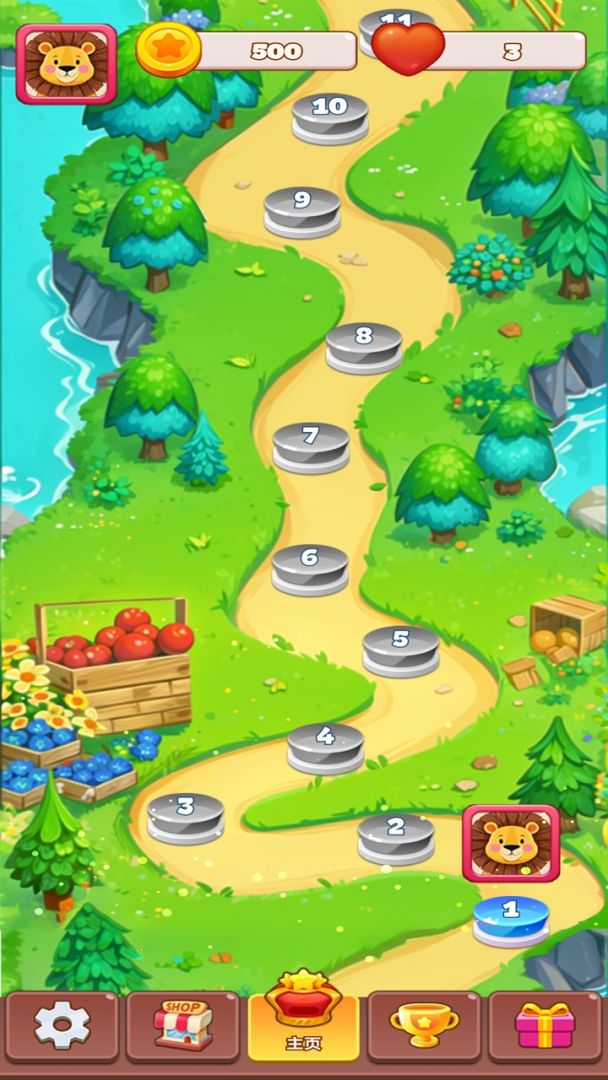Open the lion profile avatar

pos(66,64)
